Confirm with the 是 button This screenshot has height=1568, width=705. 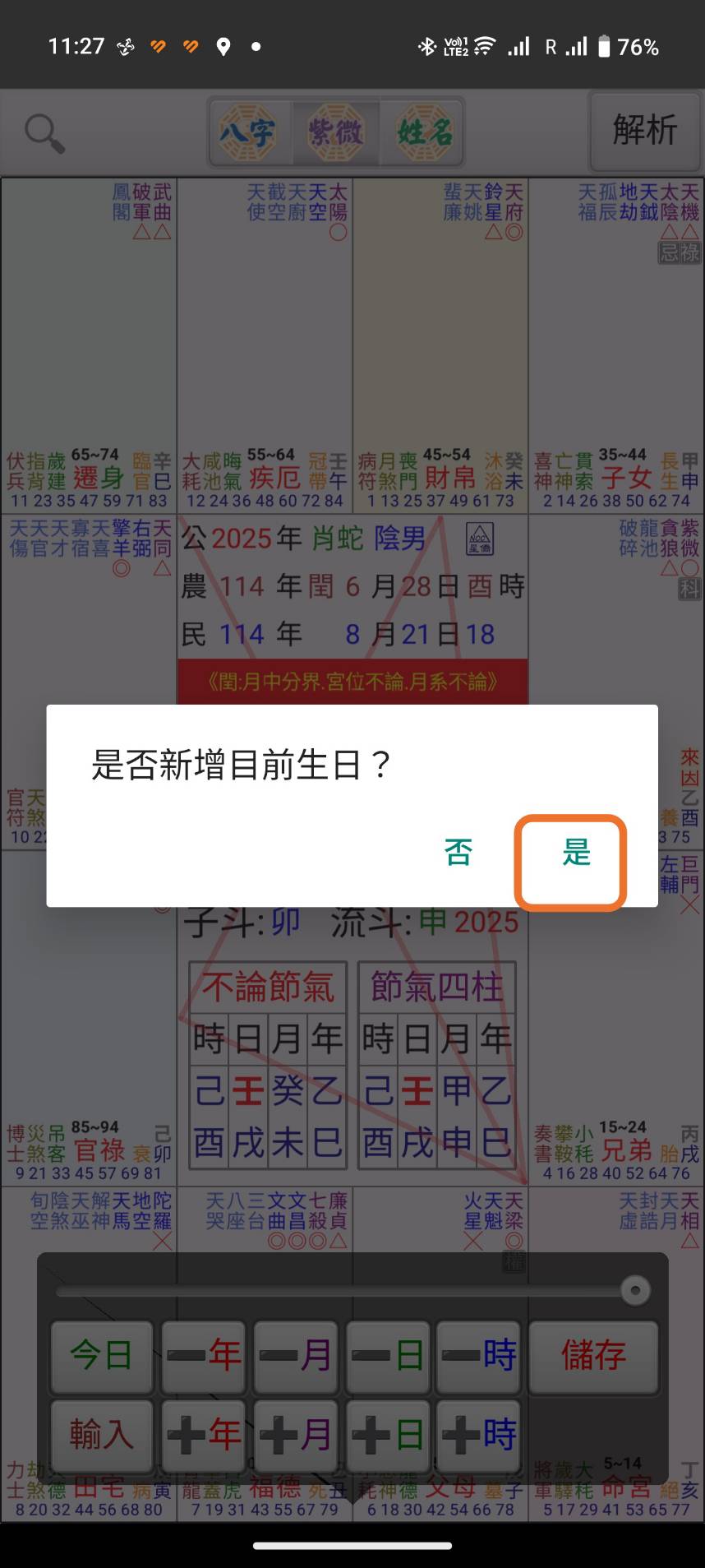click(x=576, y=853)
